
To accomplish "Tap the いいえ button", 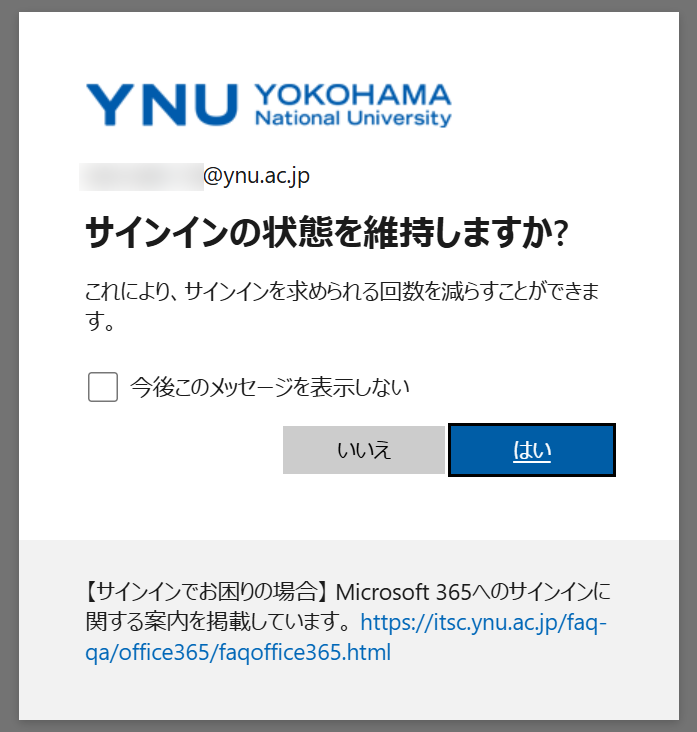I will click(x=364, y=450).
